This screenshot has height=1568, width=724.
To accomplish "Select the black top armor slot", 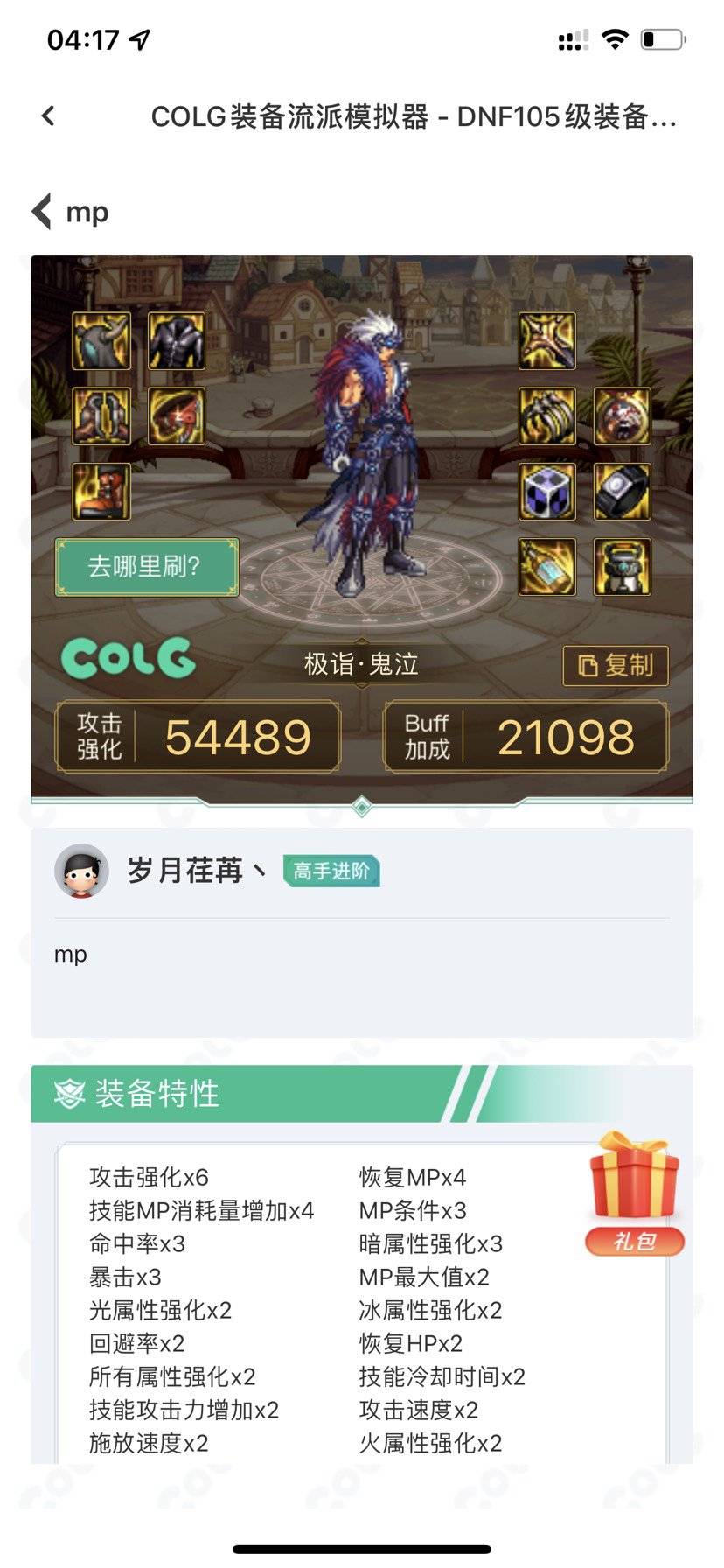I will (177, 341).
